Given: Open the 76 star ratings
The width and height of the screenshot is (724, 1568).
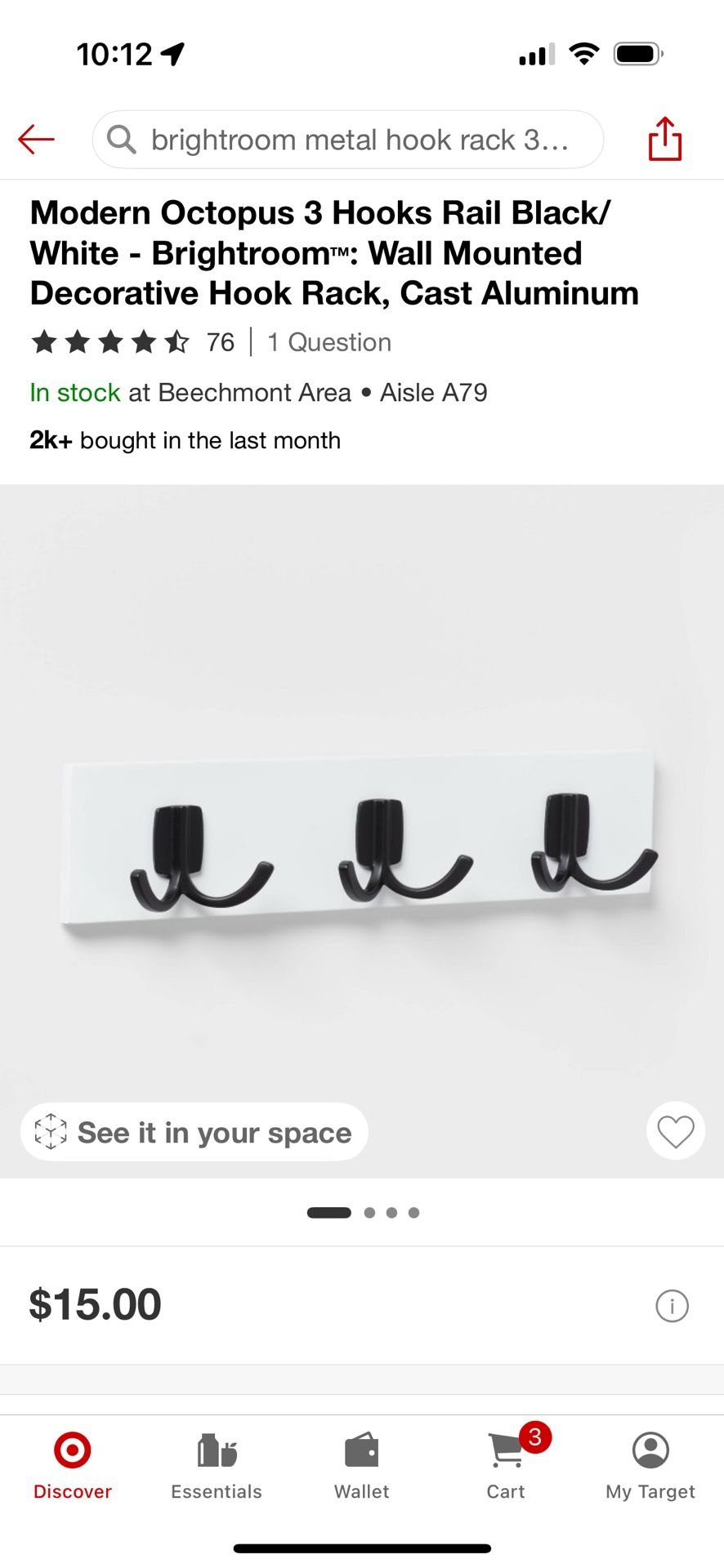Looking at the screenshot, I should [131, 342].
